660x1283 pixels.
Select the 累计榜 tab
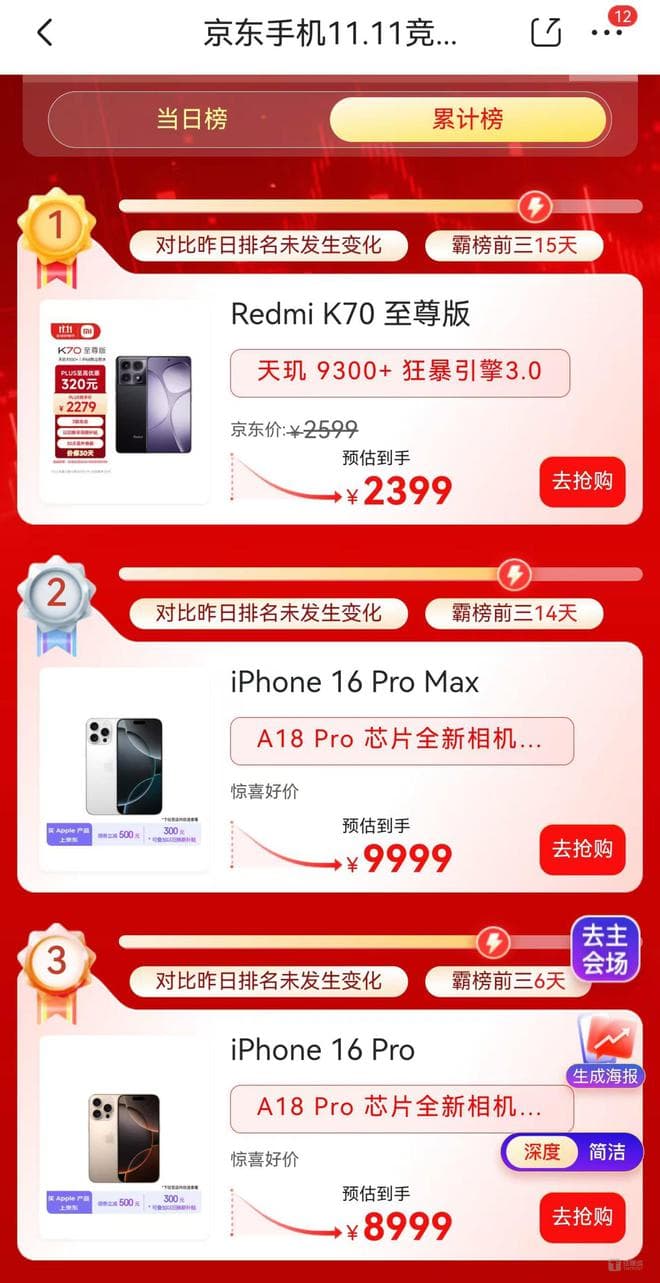tap(467, 120)
